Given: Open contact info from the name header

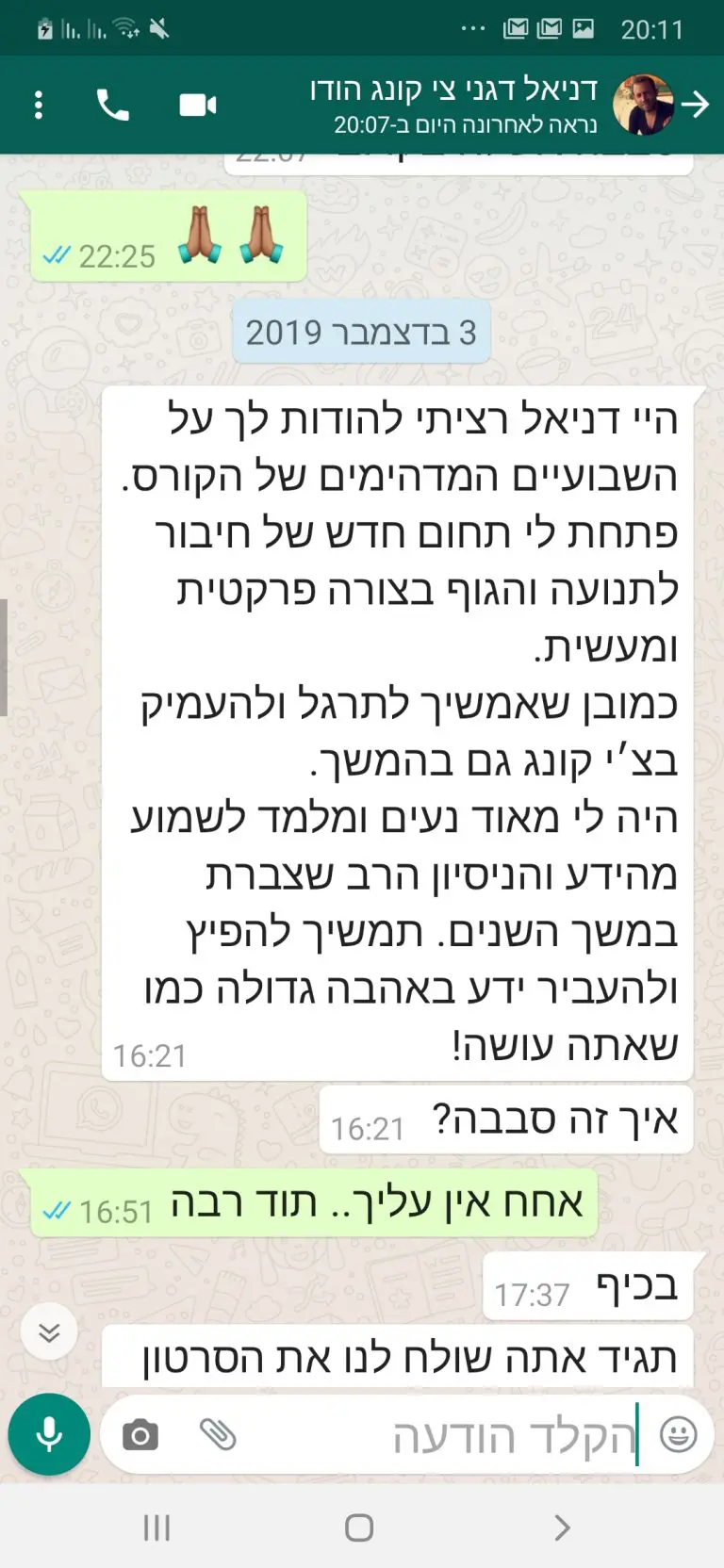Looking at the screenshot, I should click(x=453, y=105).
